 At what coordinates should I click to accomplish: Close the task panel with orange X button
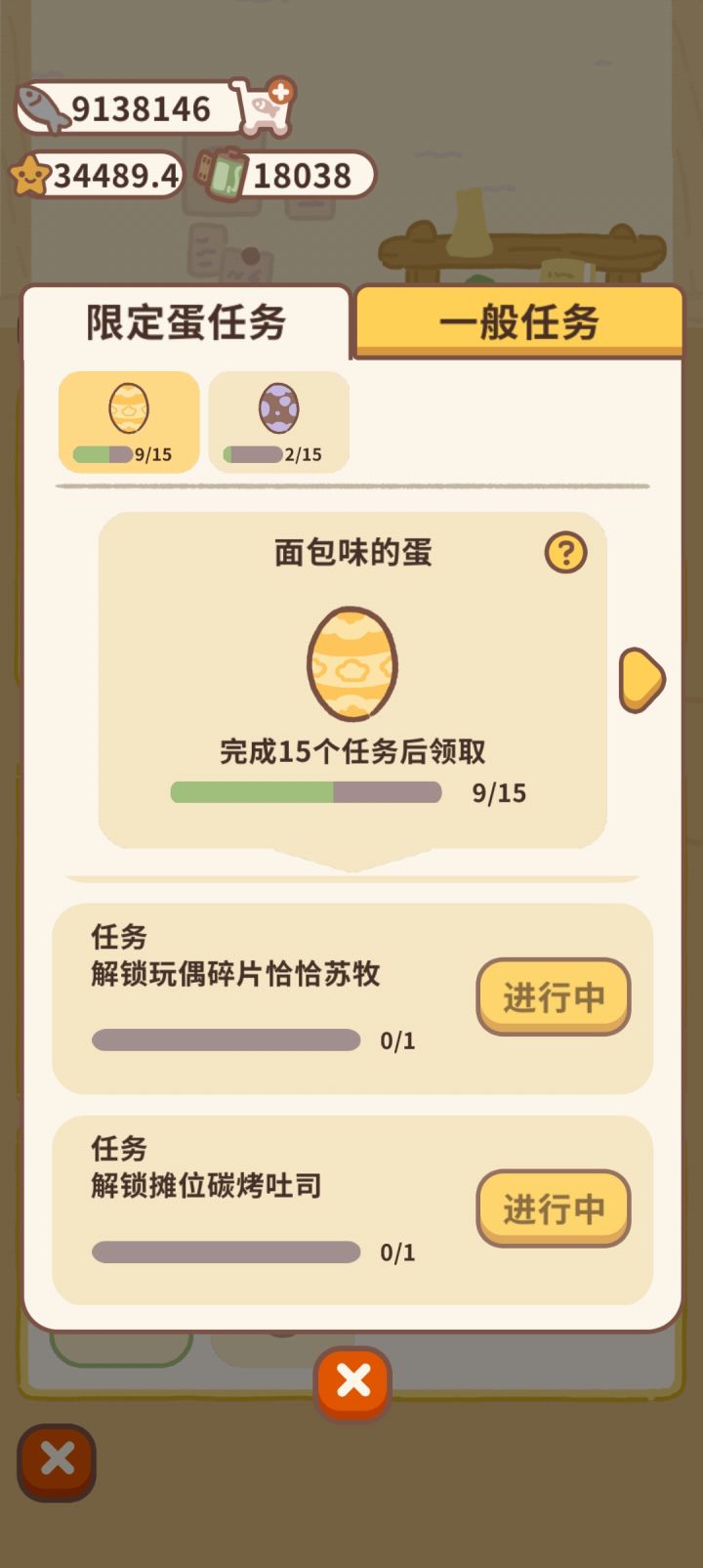coord(351,1379)
